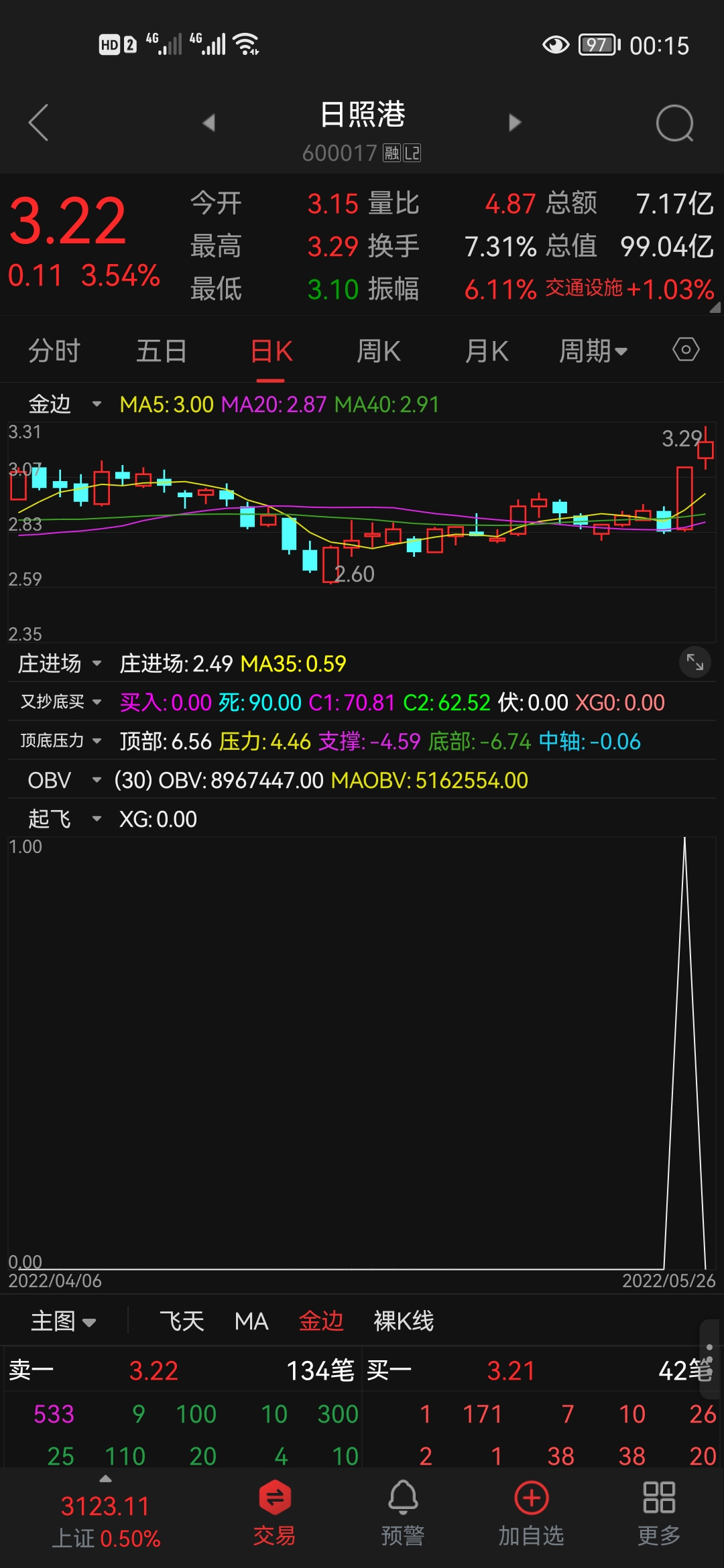Open the search icon

[x=674, y=123]
